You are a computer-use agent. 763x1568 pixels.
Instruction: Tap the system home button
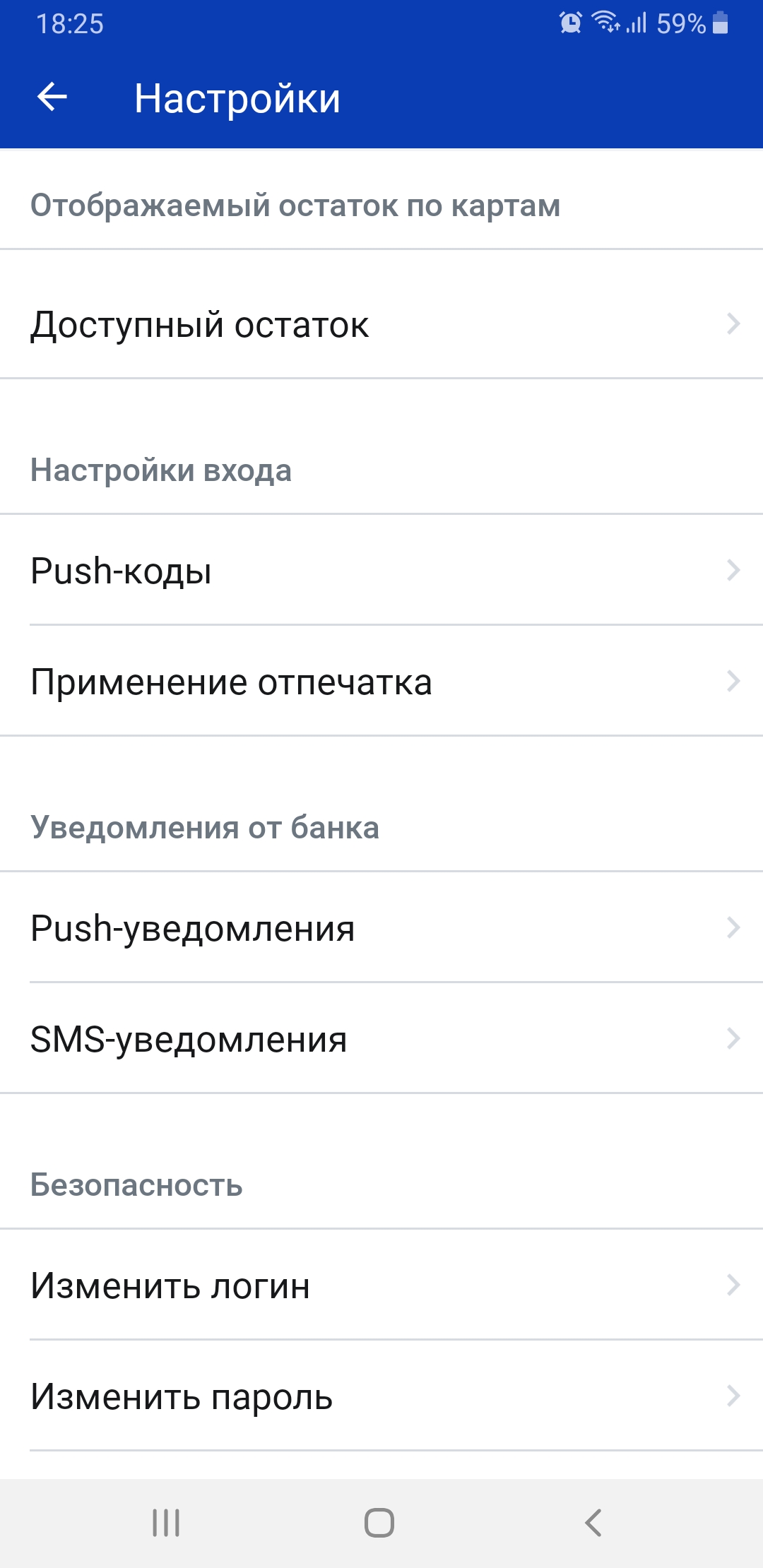[x=379, y=1523]
